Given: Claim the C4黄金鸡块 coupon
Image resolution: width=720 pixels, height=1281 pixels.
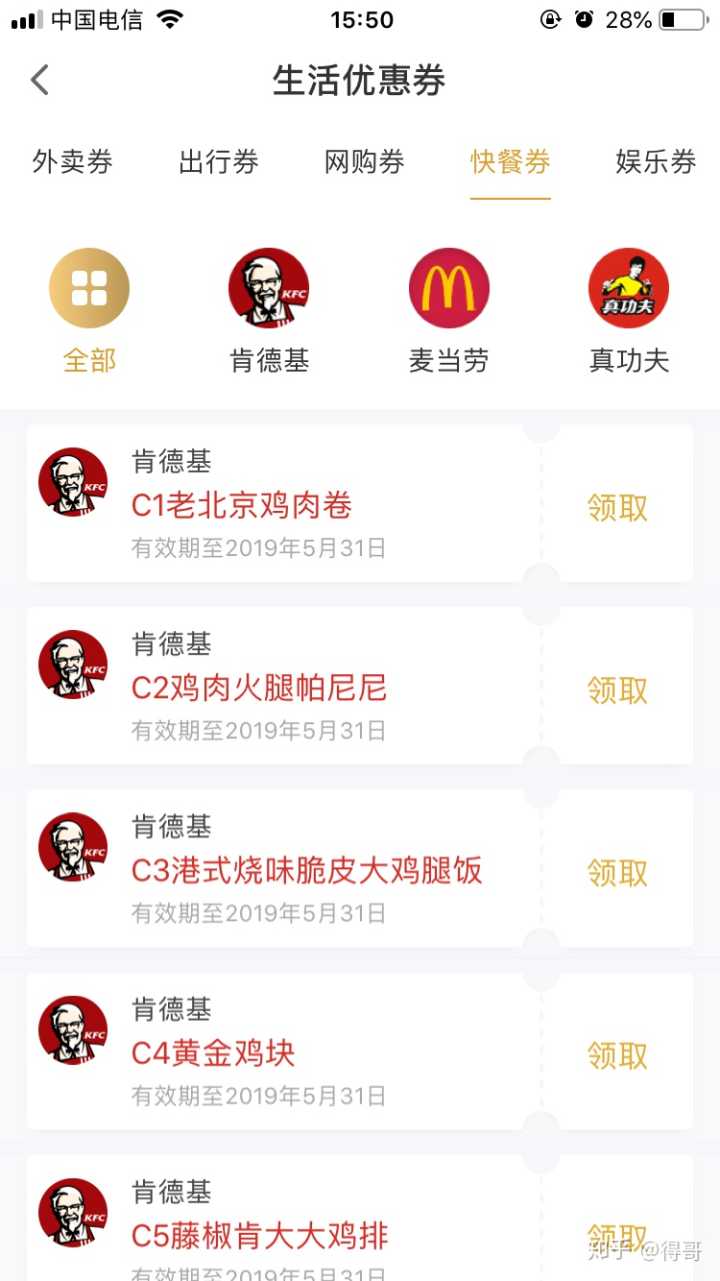Looking at the screenshot, I should pyautogui.click(x=617, y=1055).
